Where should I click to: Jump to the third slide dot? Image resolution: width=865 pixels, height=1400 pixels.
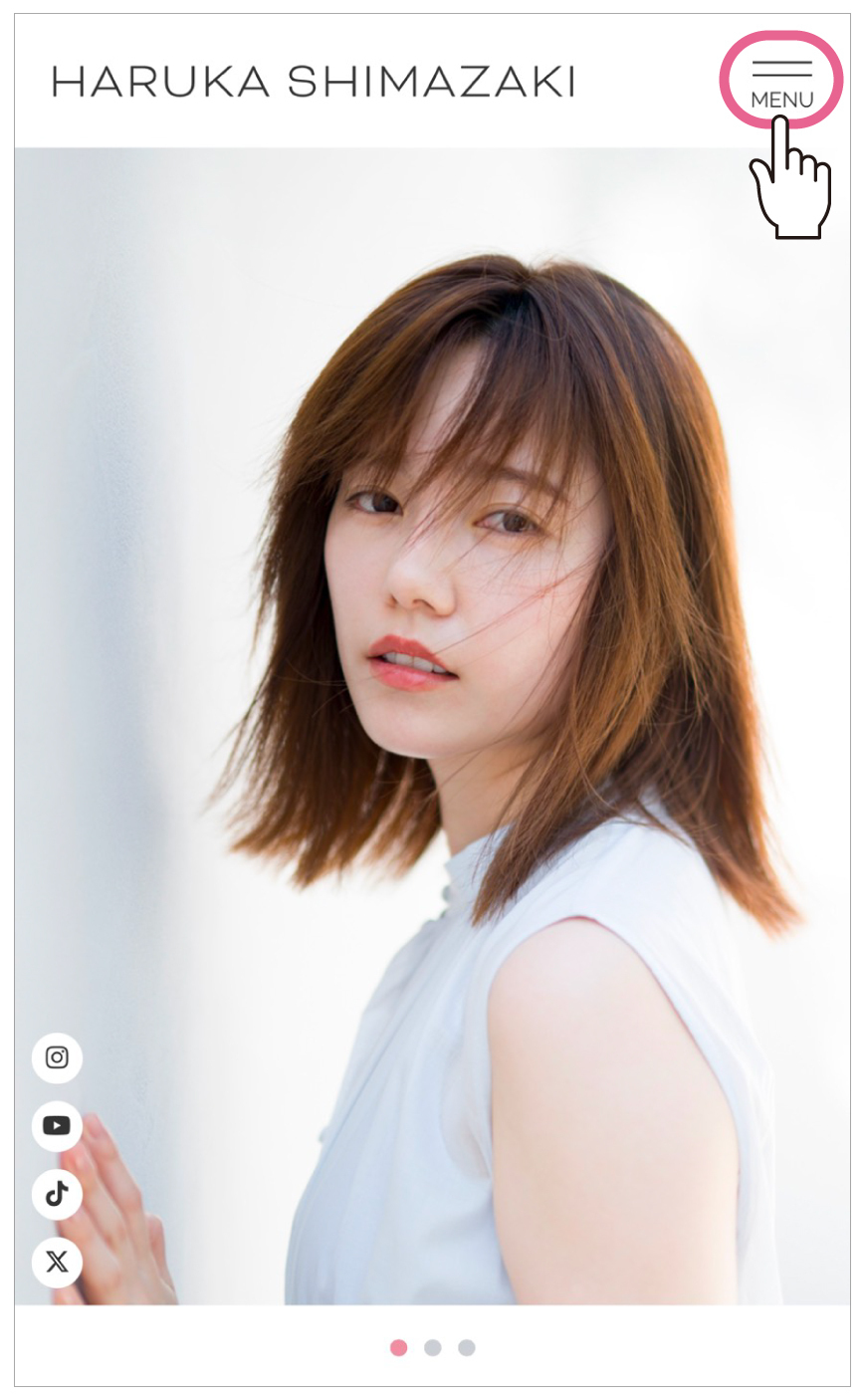466,1347
